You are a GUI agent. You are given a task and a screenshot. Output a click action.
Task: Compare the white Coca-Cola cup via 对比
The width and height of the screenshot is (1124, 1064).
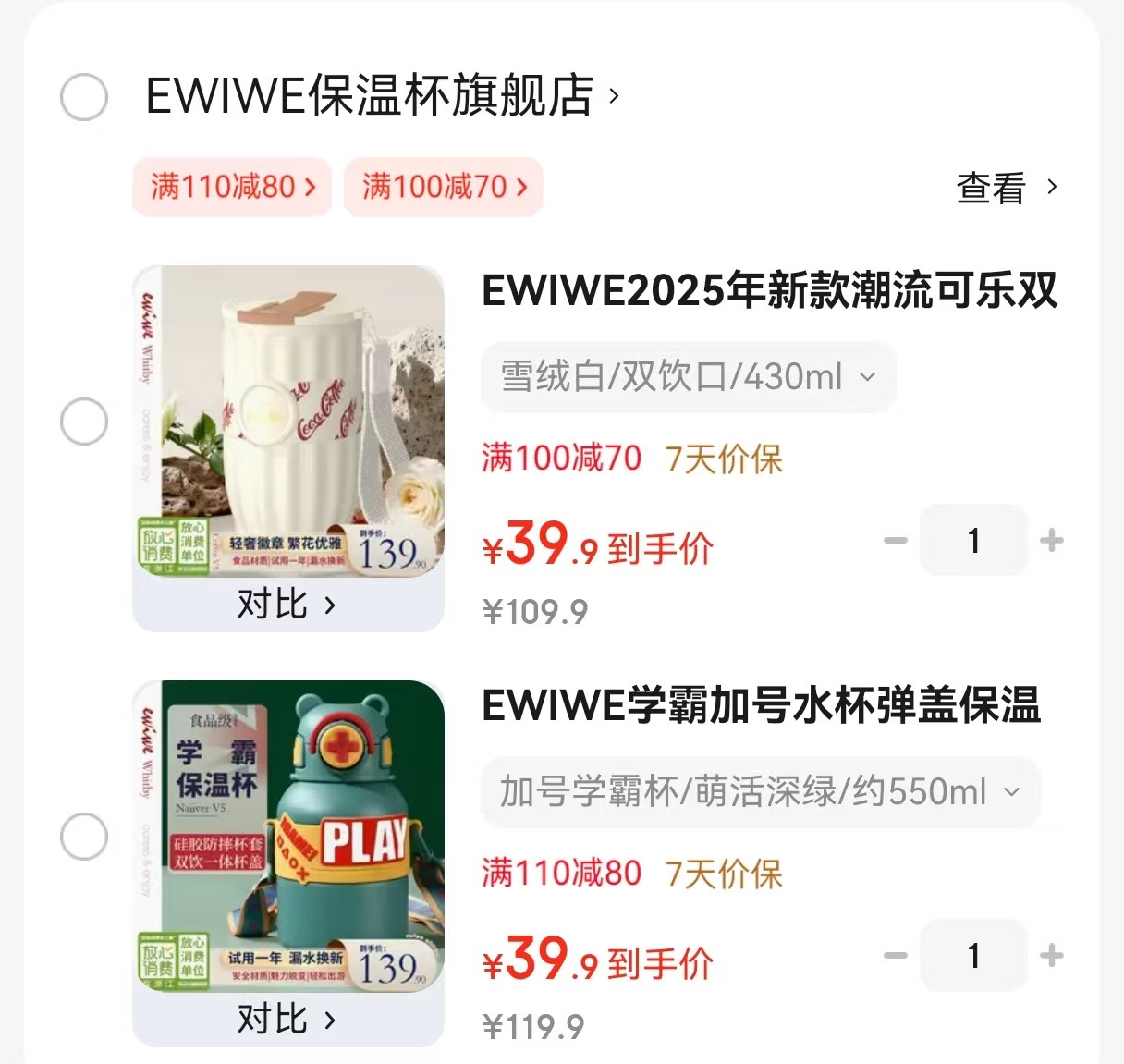[287, 605]
